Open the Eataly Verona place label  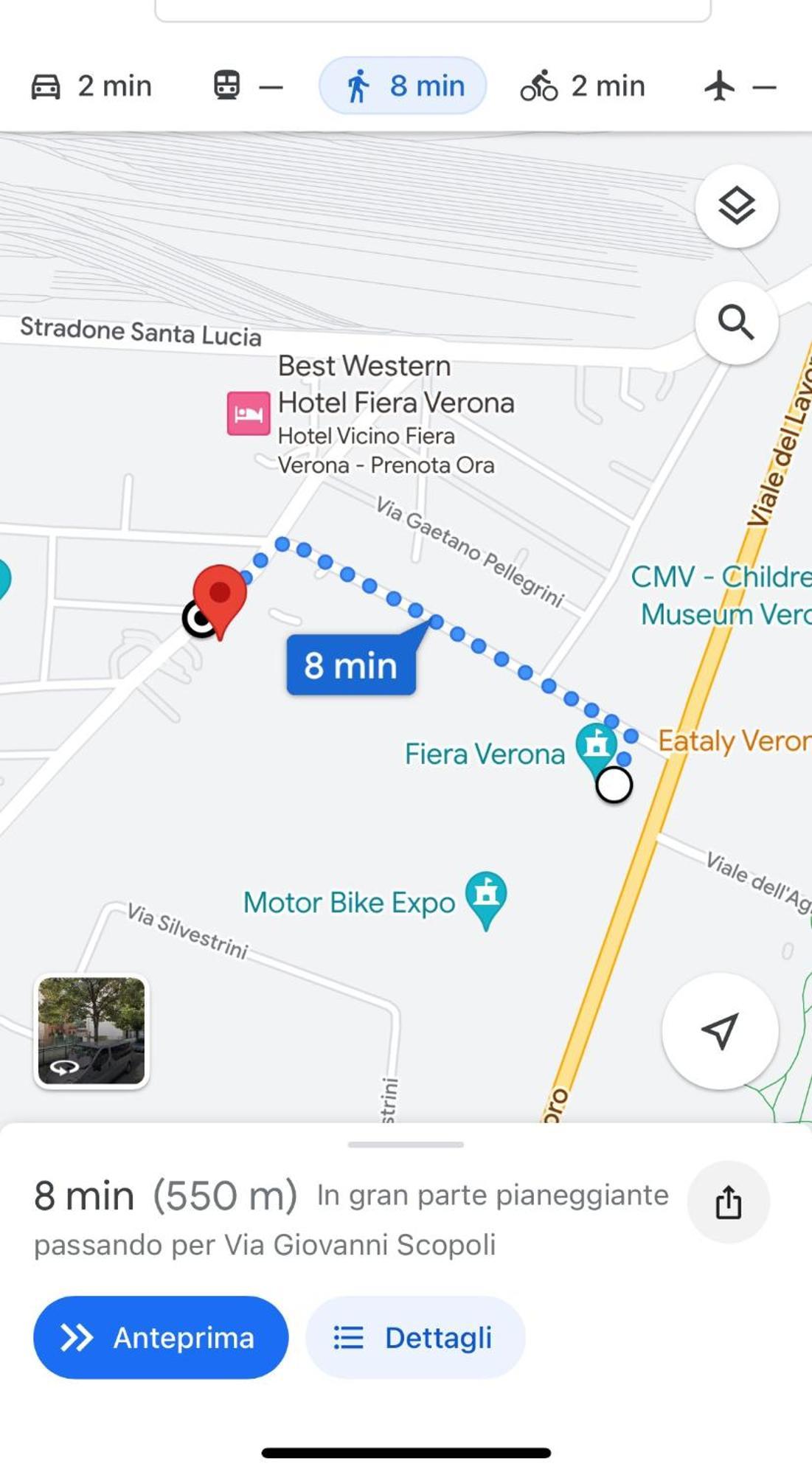coord(734,740)
